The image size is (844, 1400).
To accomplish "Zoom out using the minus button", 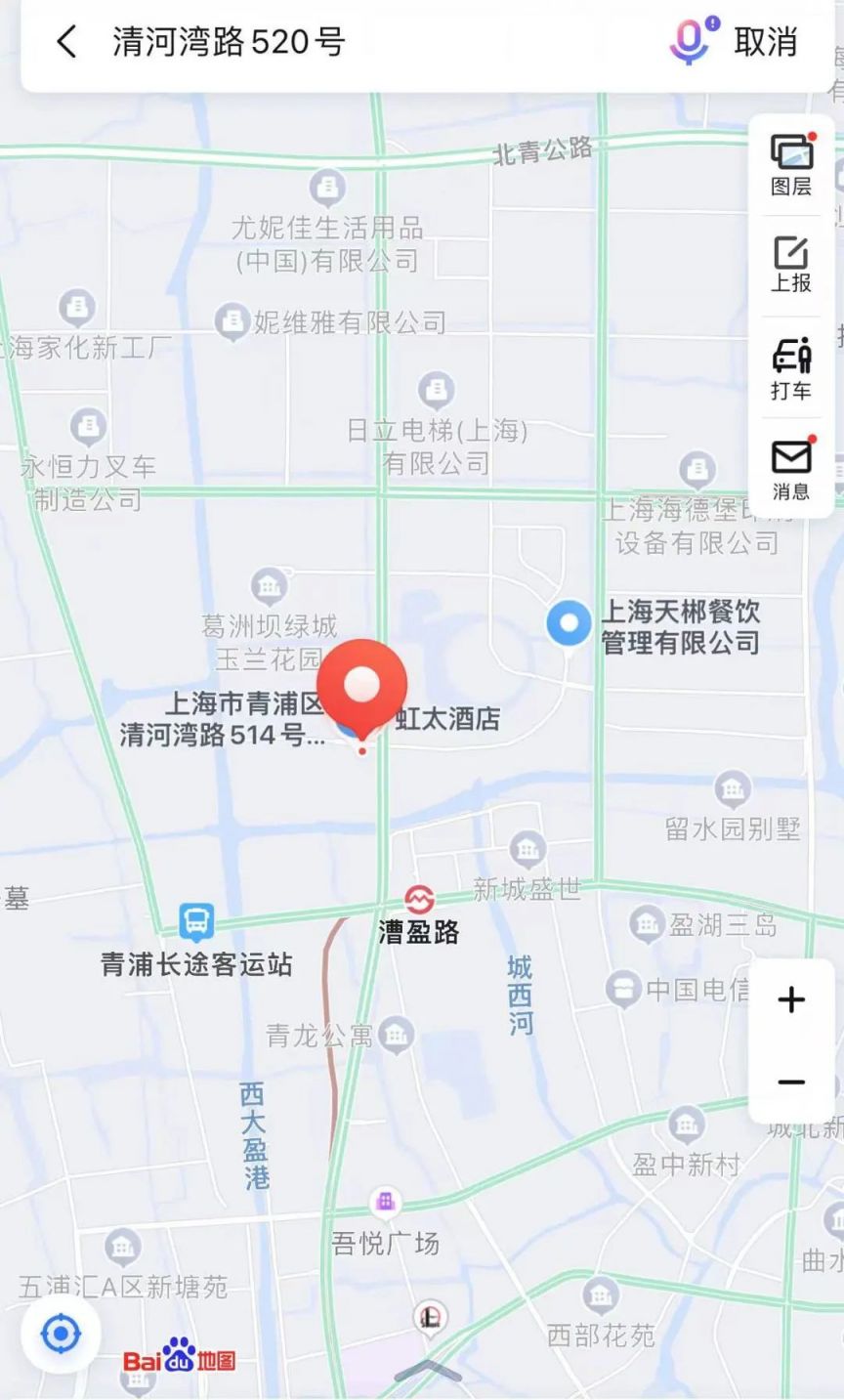I will [791, 1080].
